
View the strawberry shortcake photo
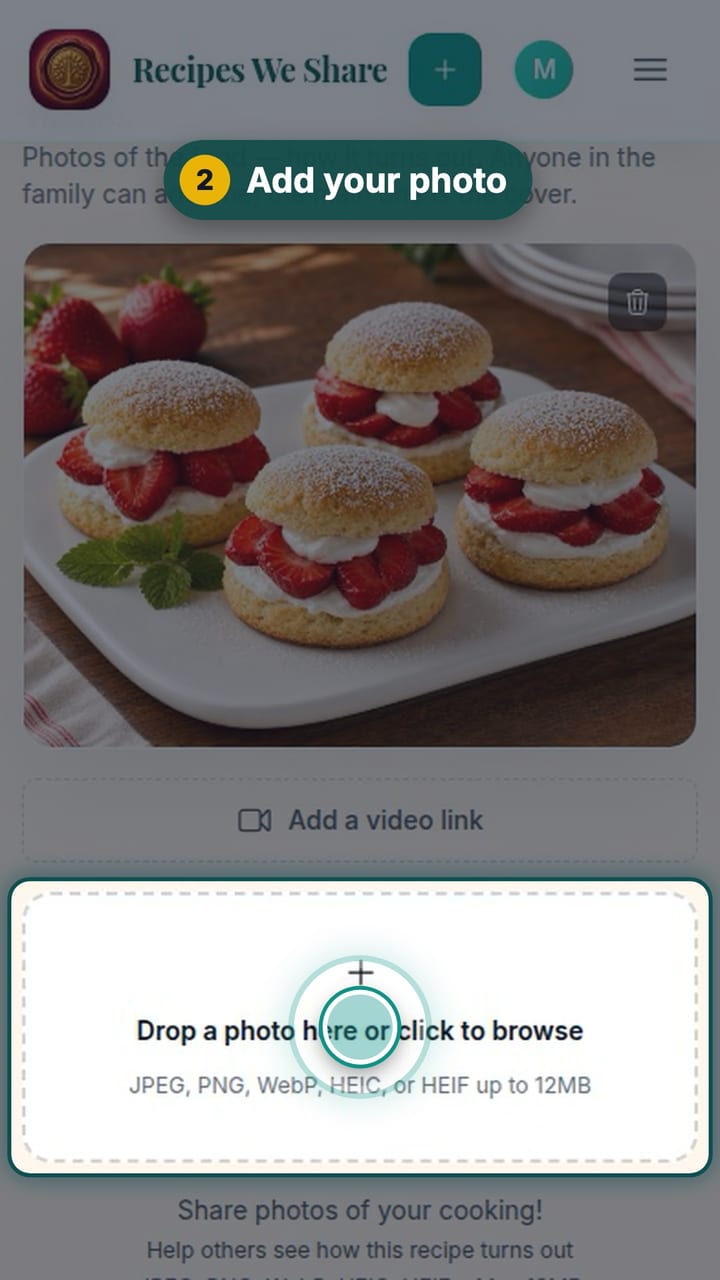tap(360, 495)
